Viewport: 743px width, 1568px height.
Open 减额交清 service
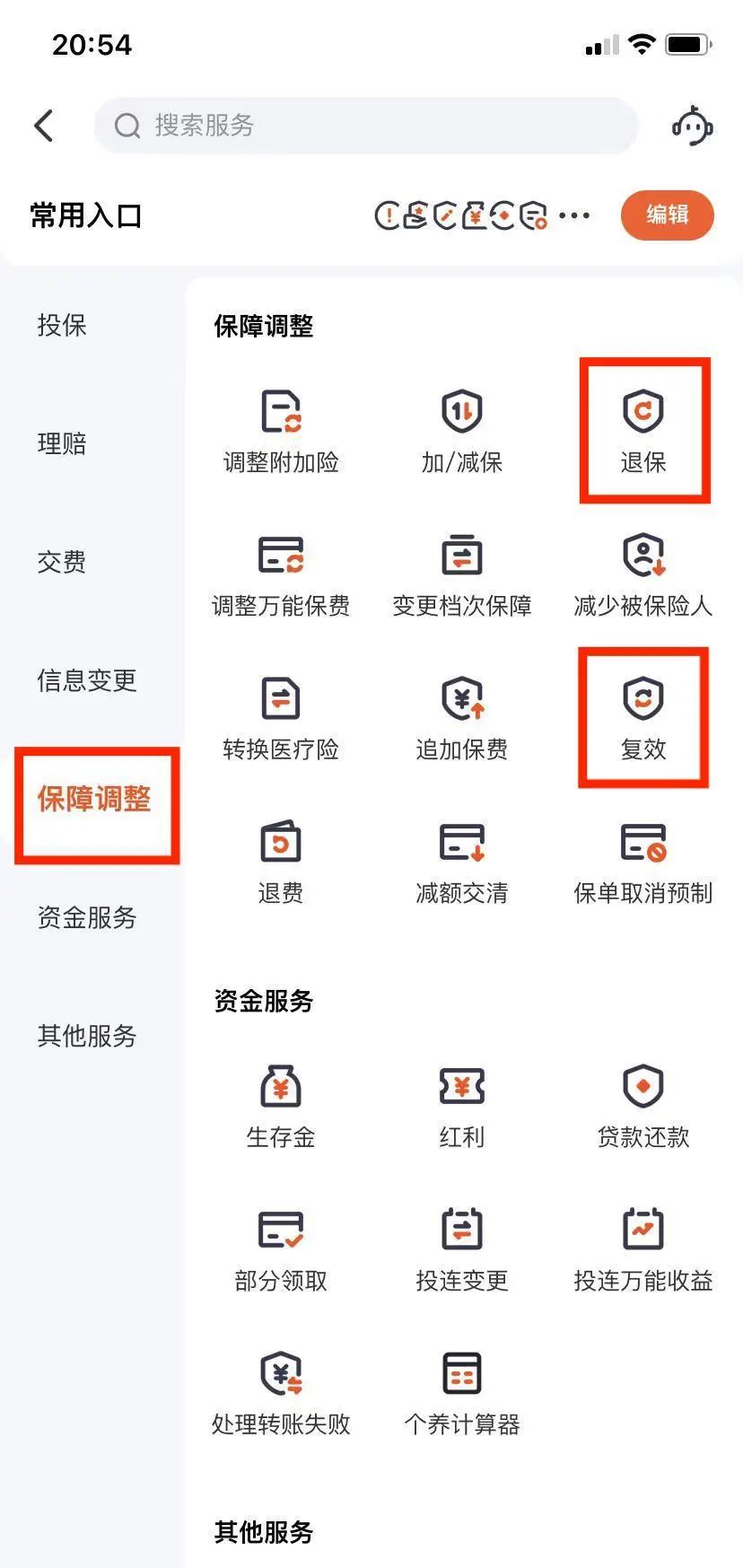tap(462, 862)
